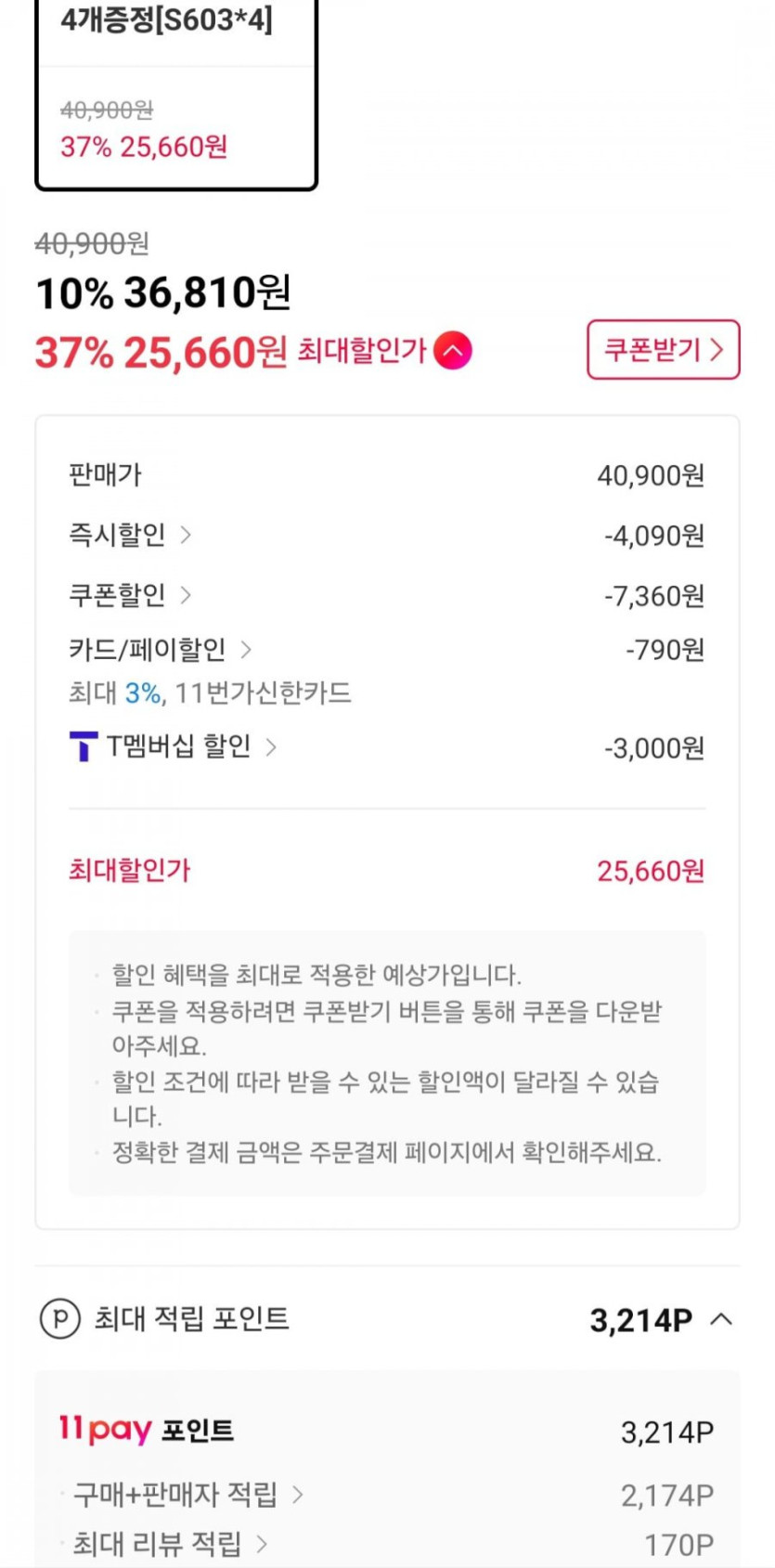The width and height of the screenshot is (775, 1568).
Task: Collapse the 최대 적립 포인트 section
Action: pos(722,1319)
